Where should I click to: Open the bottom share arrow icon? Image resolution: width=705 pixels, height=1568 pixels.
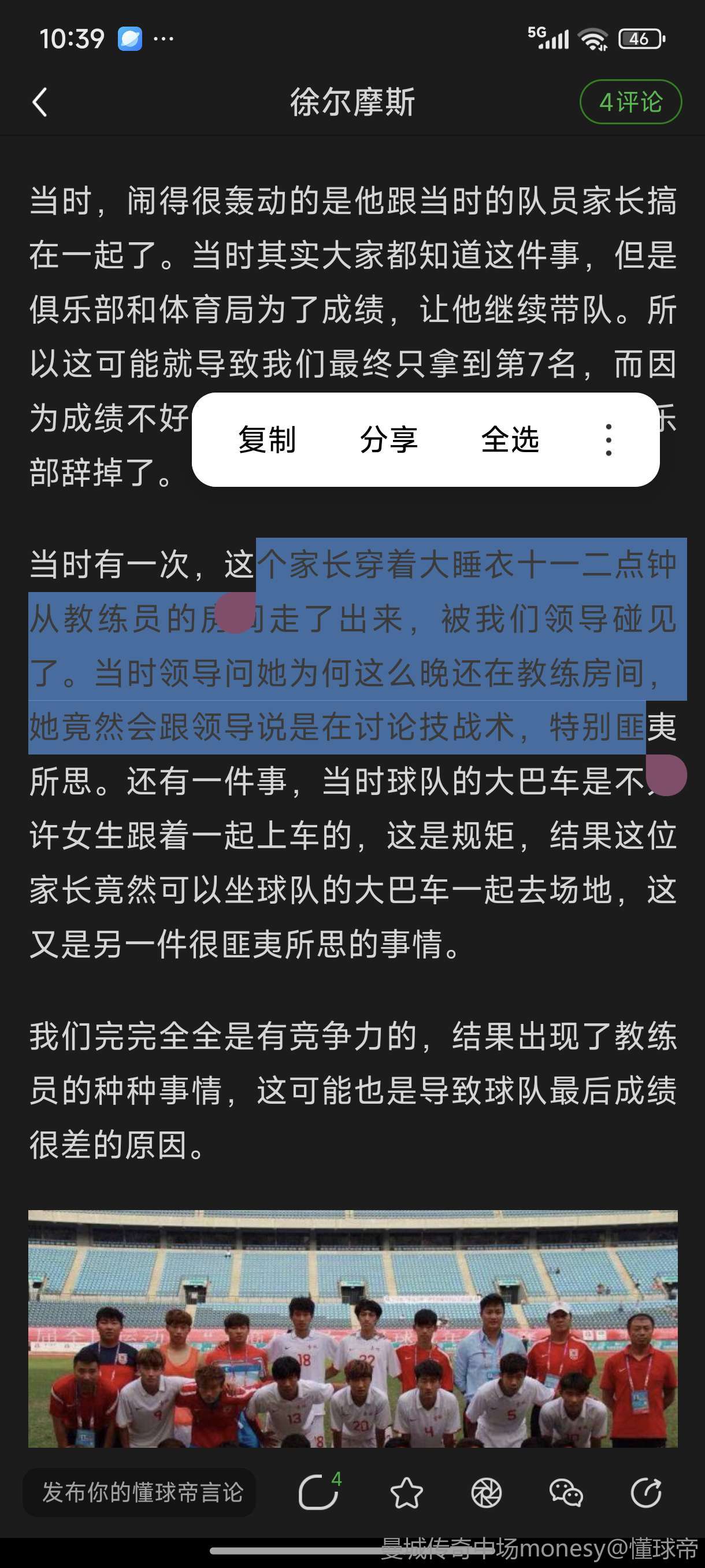coord(645,1492)
